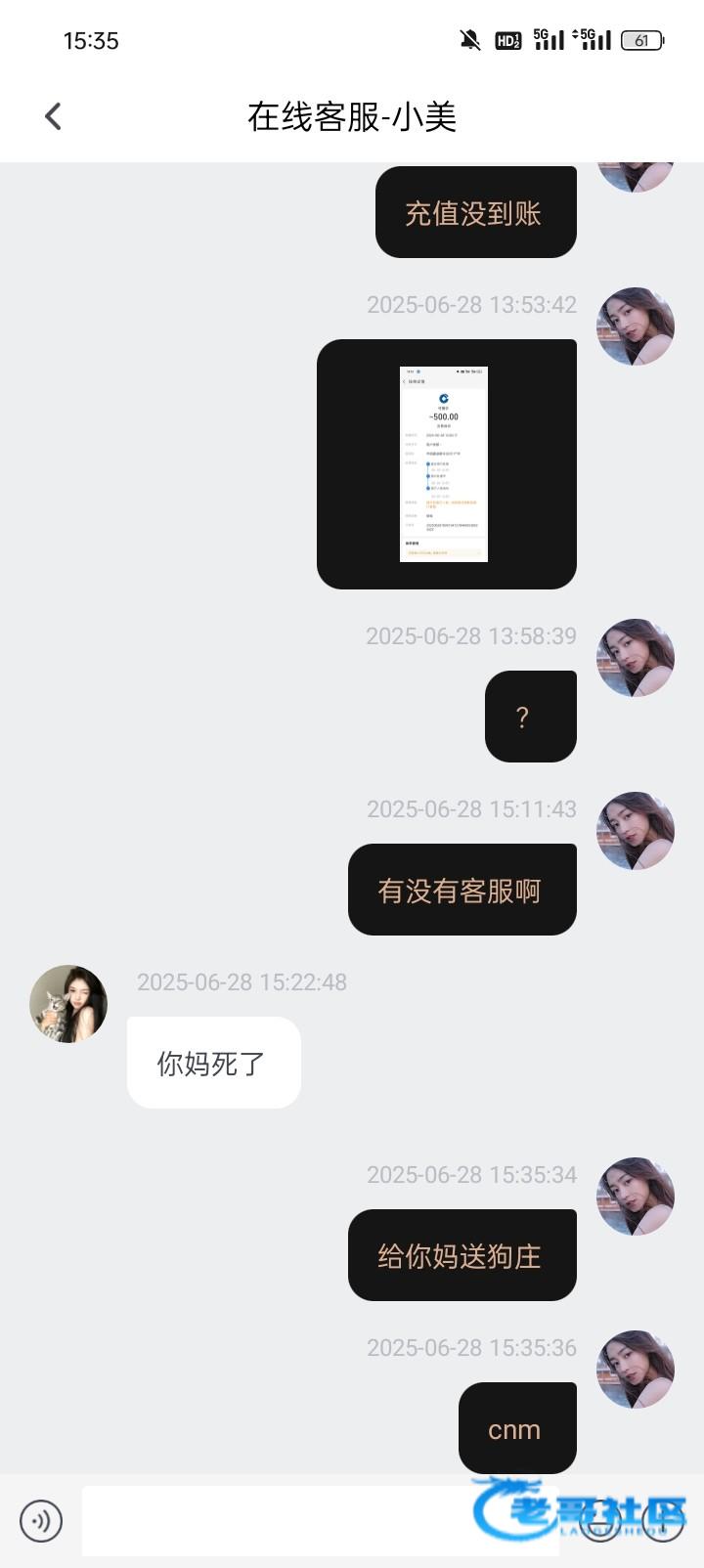
Task: Open the emoji picker in the input bar
Action: (598, 1521)
